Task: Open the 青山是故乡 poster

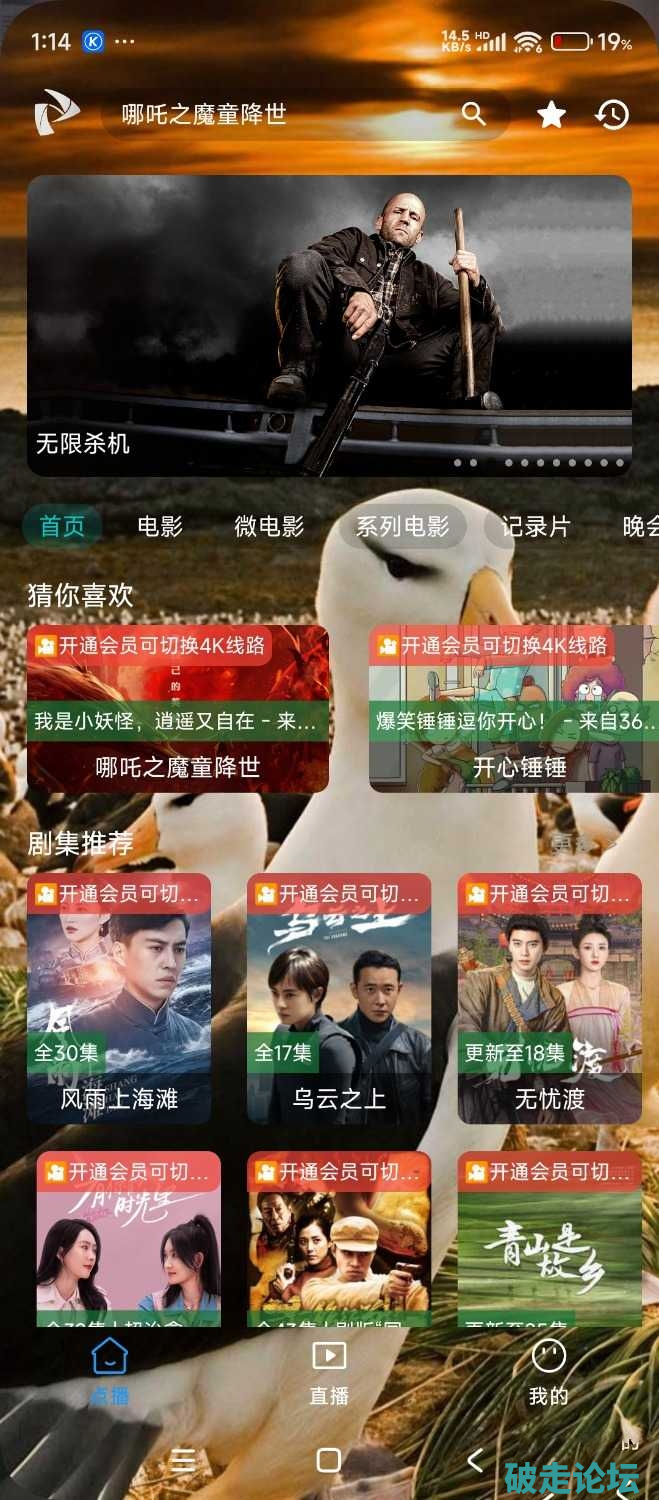Action: point(549,1240)
